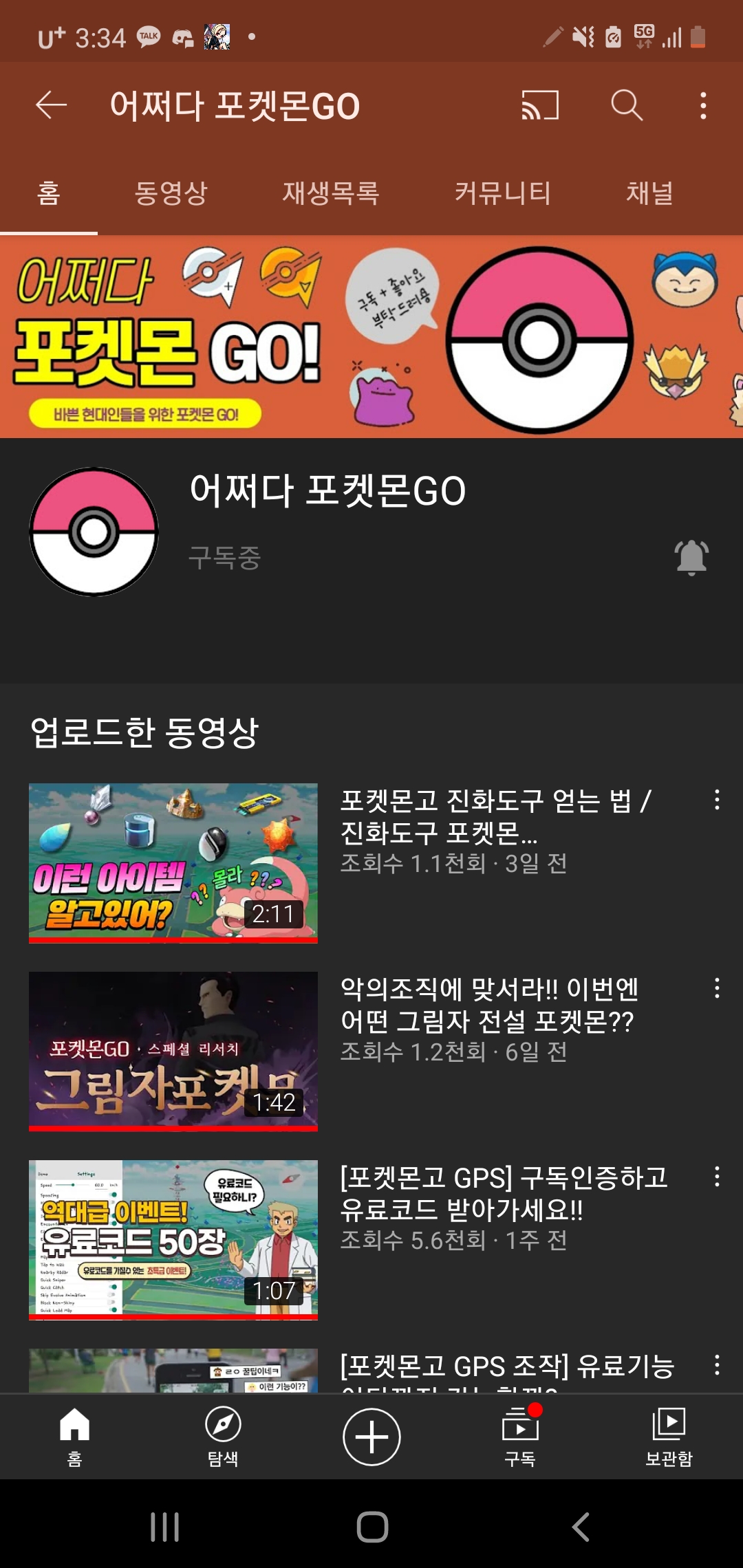Open options for 유료코드 받아가세요 video
The image size is (743, 1568).
[717, 1177]
